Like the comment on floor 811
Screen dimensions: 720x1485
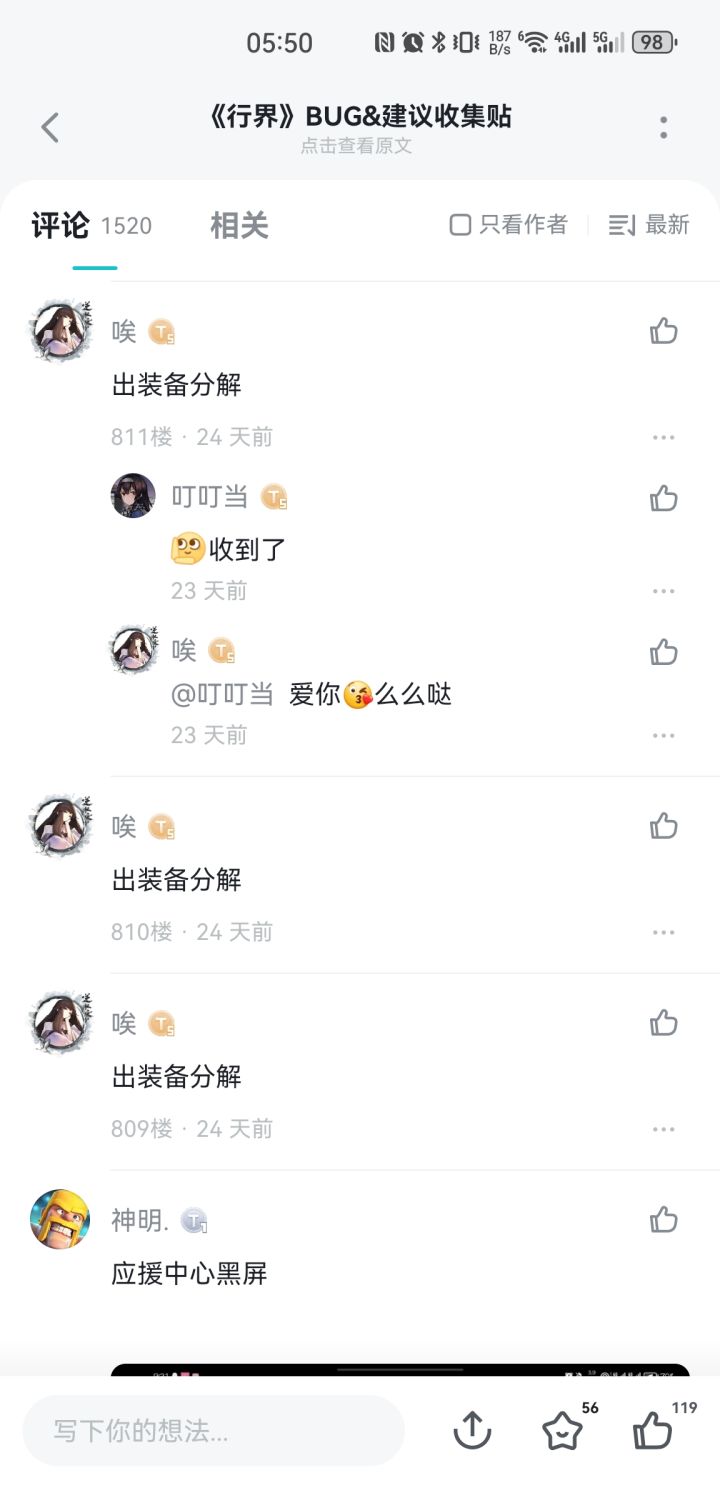[x=663, y=331]
